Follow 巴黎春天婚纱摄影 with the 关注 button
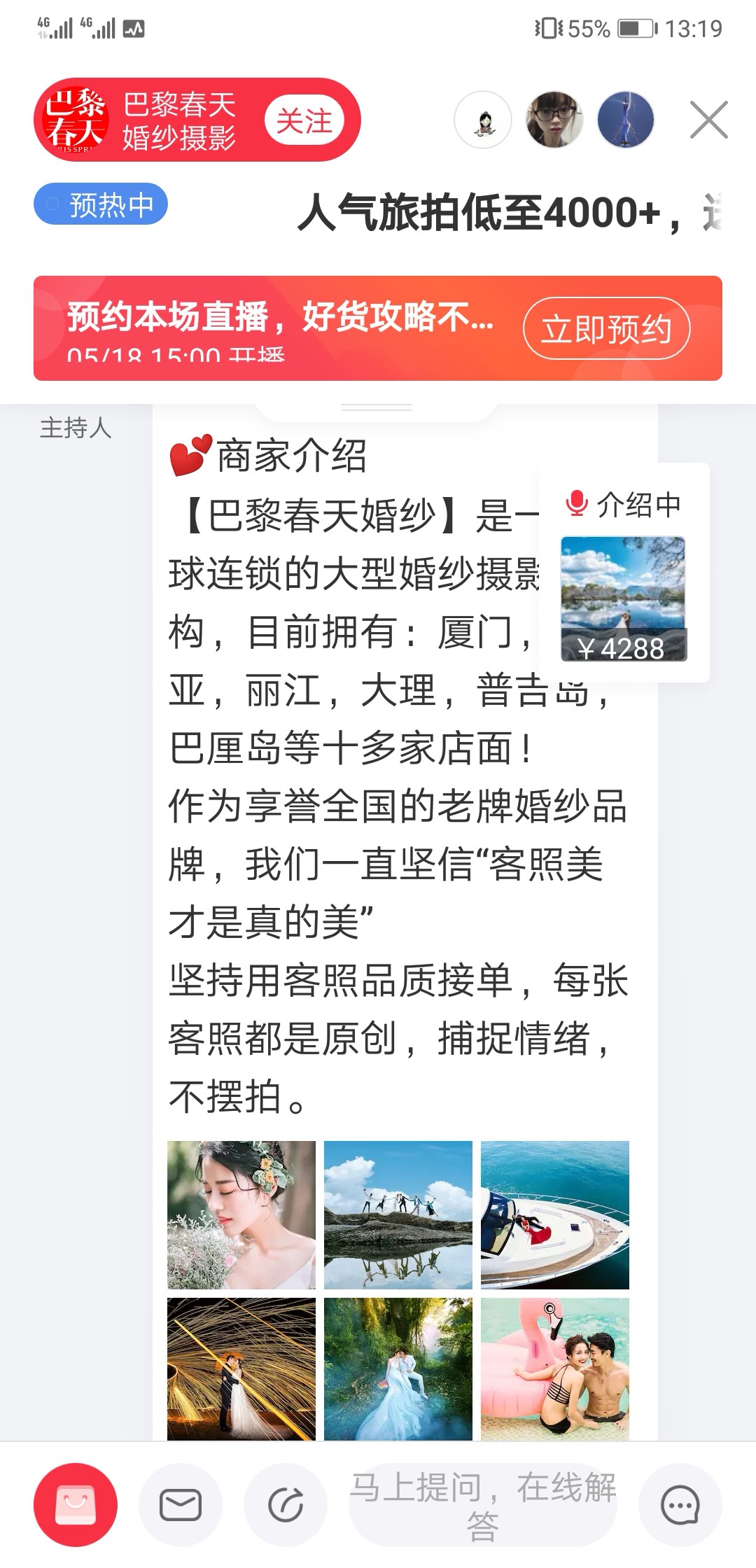The image size is (756, 1568). pos(304,120)
